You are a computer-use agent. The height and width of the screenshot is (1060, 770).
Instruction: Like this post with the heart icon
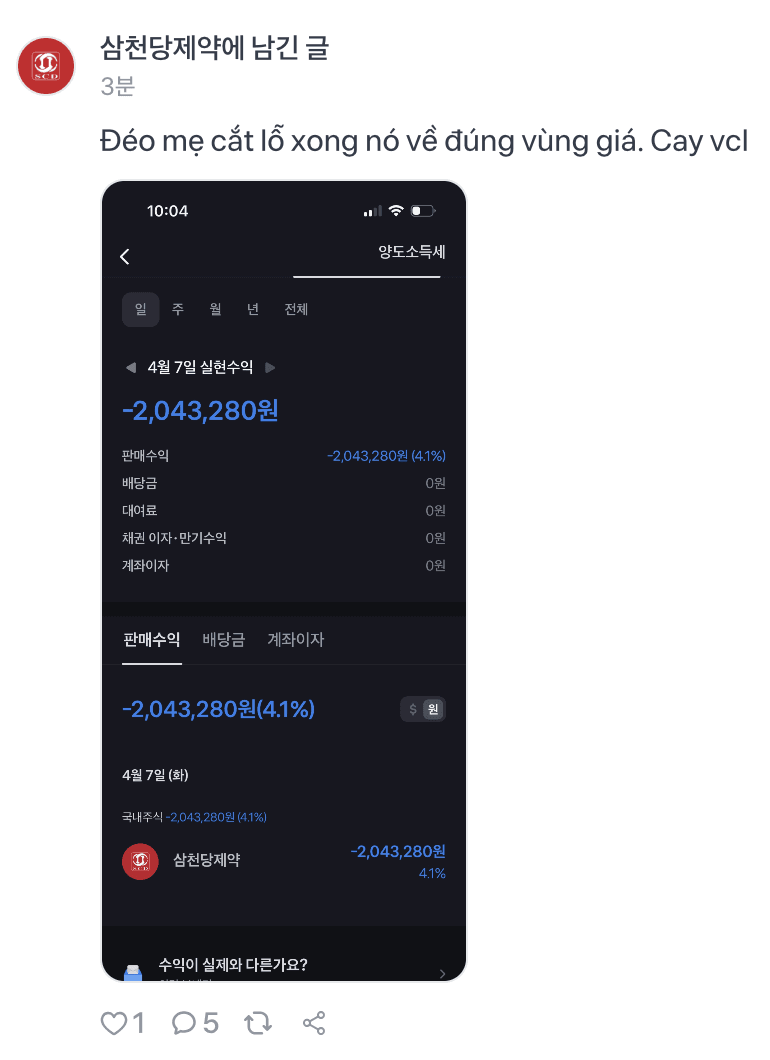(x=114, y=1023)
